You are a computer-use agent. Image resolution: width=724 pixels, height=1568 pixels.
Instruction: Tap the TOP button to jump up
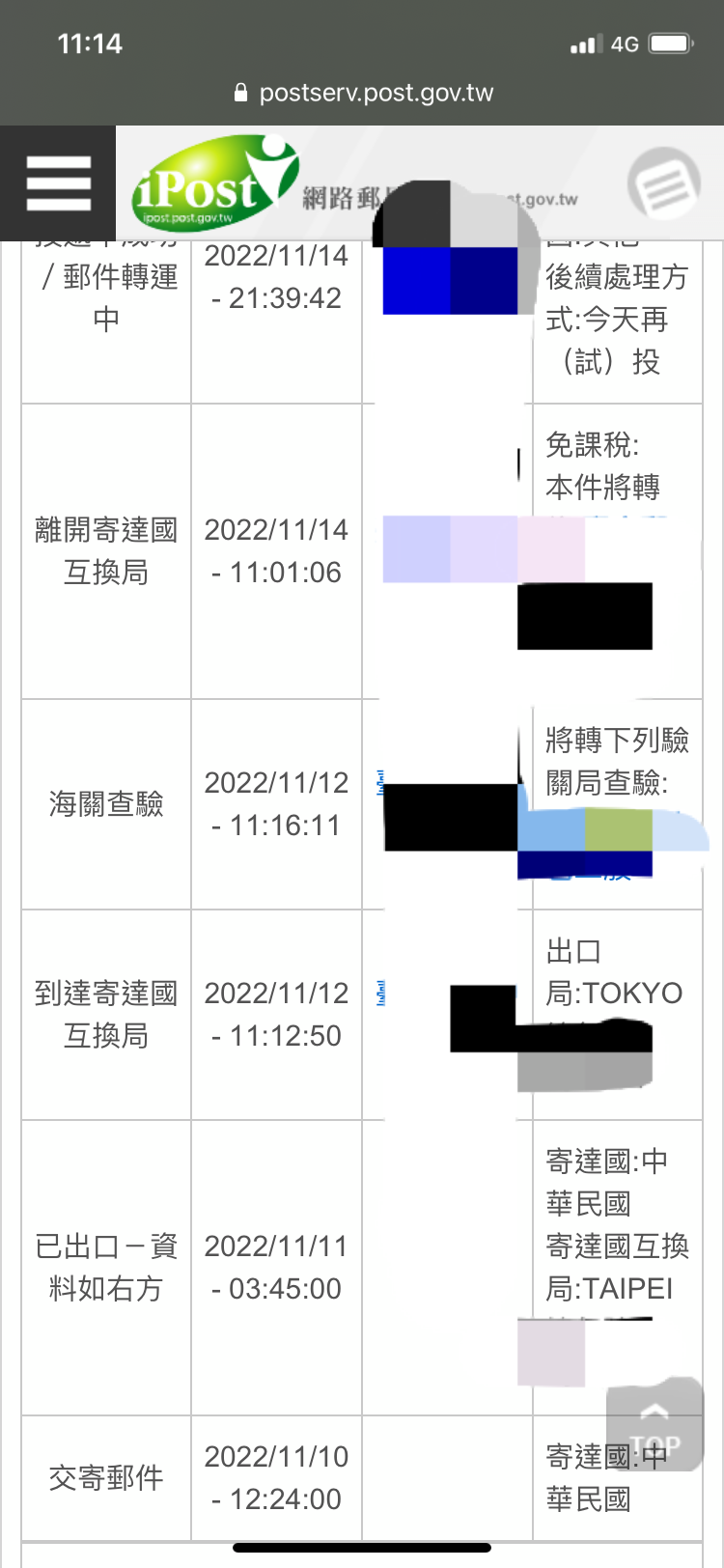(x=654, y=1424)
